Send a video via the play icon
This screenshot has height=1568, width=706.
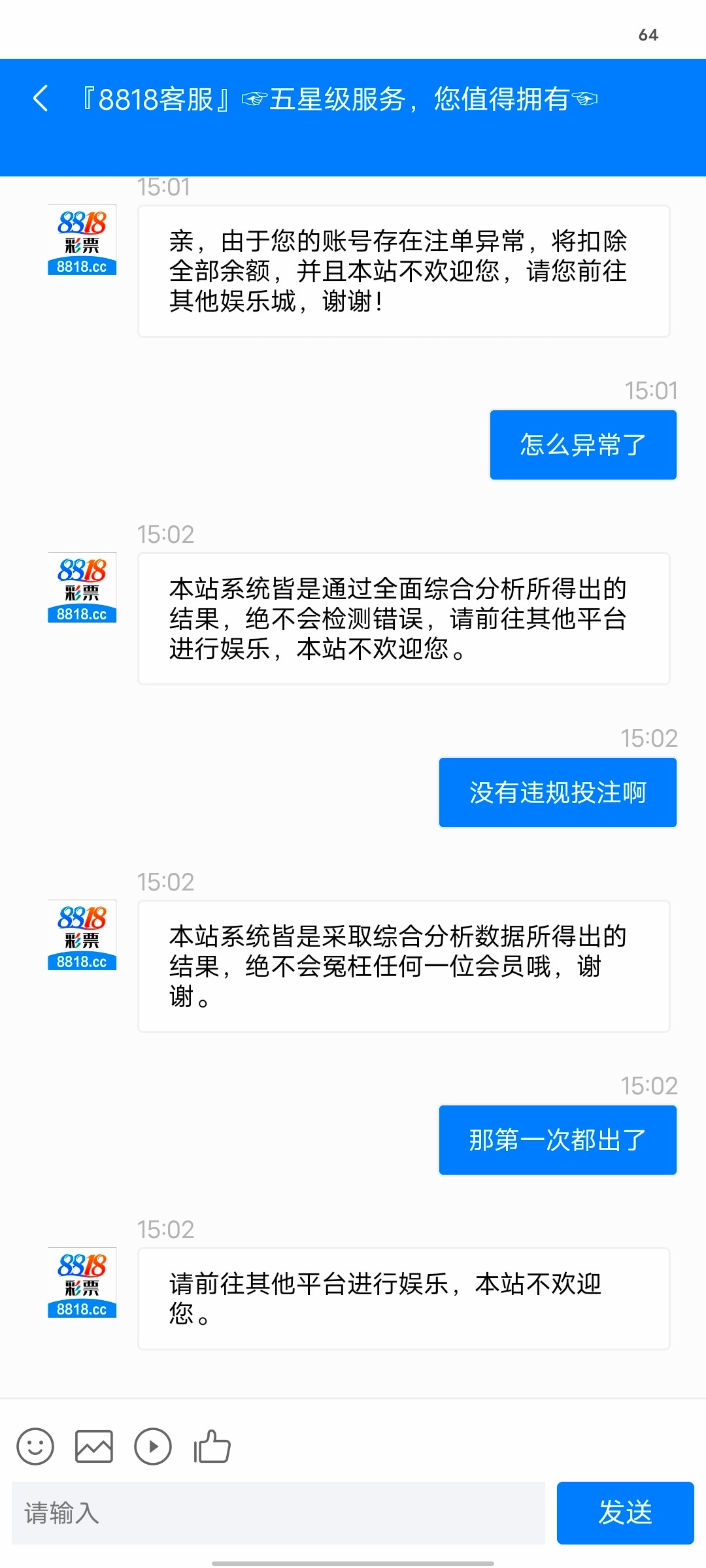coord(153,1446)
